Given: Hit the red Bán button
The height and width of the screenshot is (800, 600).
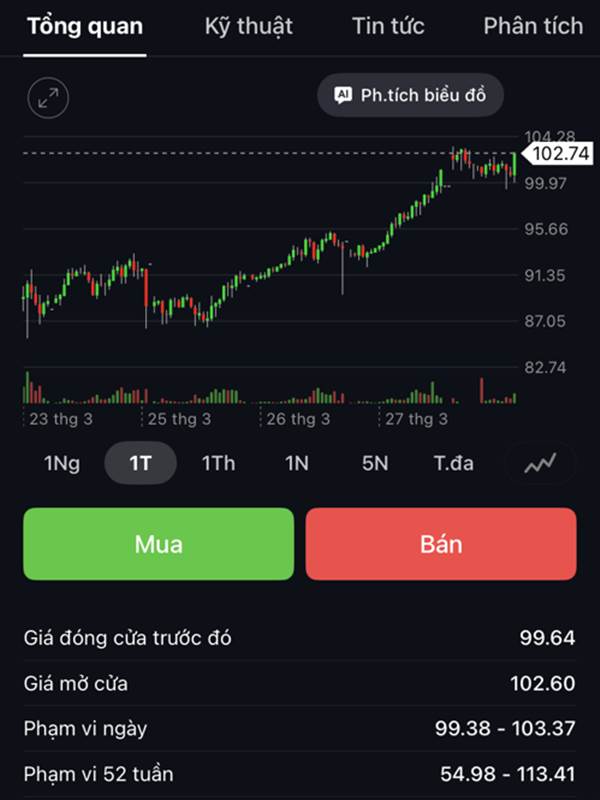Looking at the screenshot, I should point(441,544).
